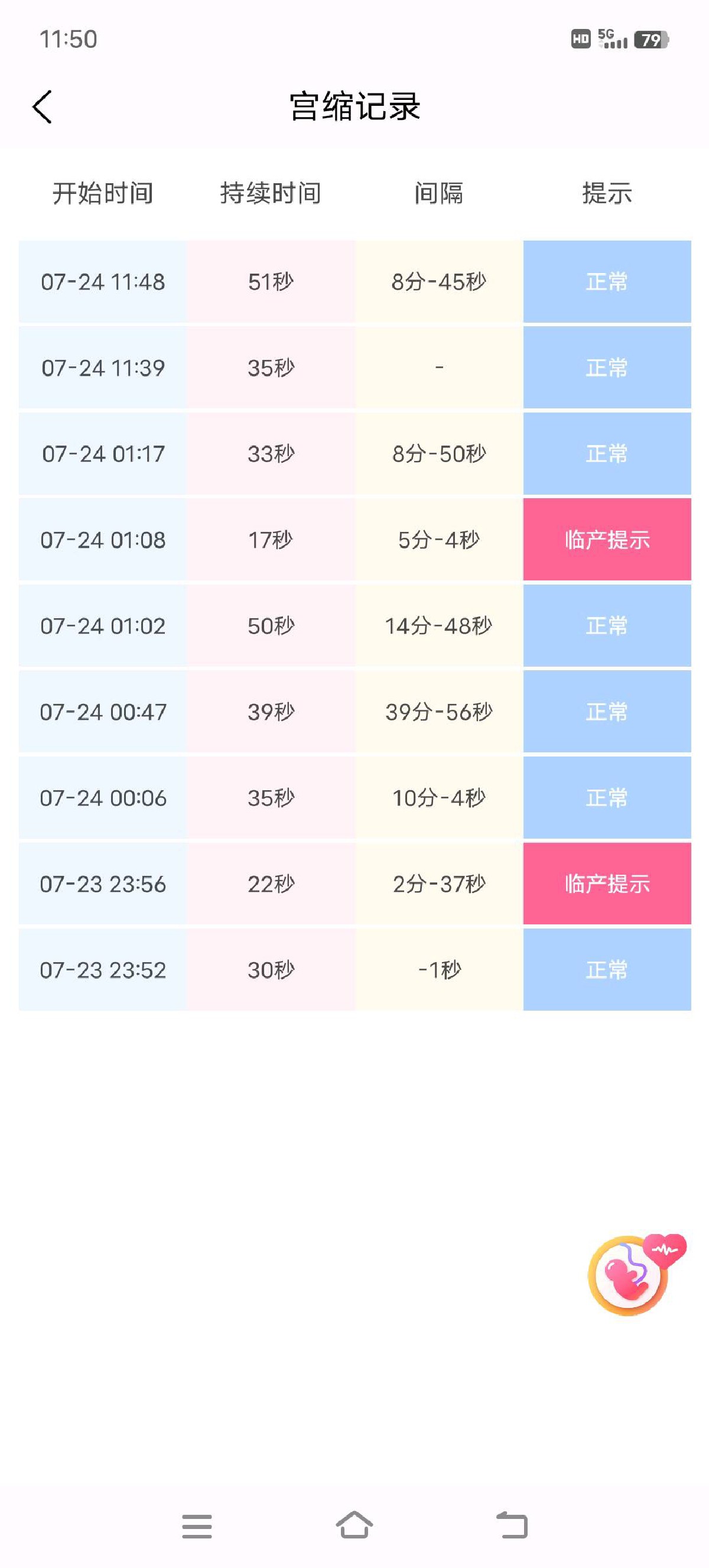
Task: Go back from the 宫缩记录 screen
Action: 42,107
